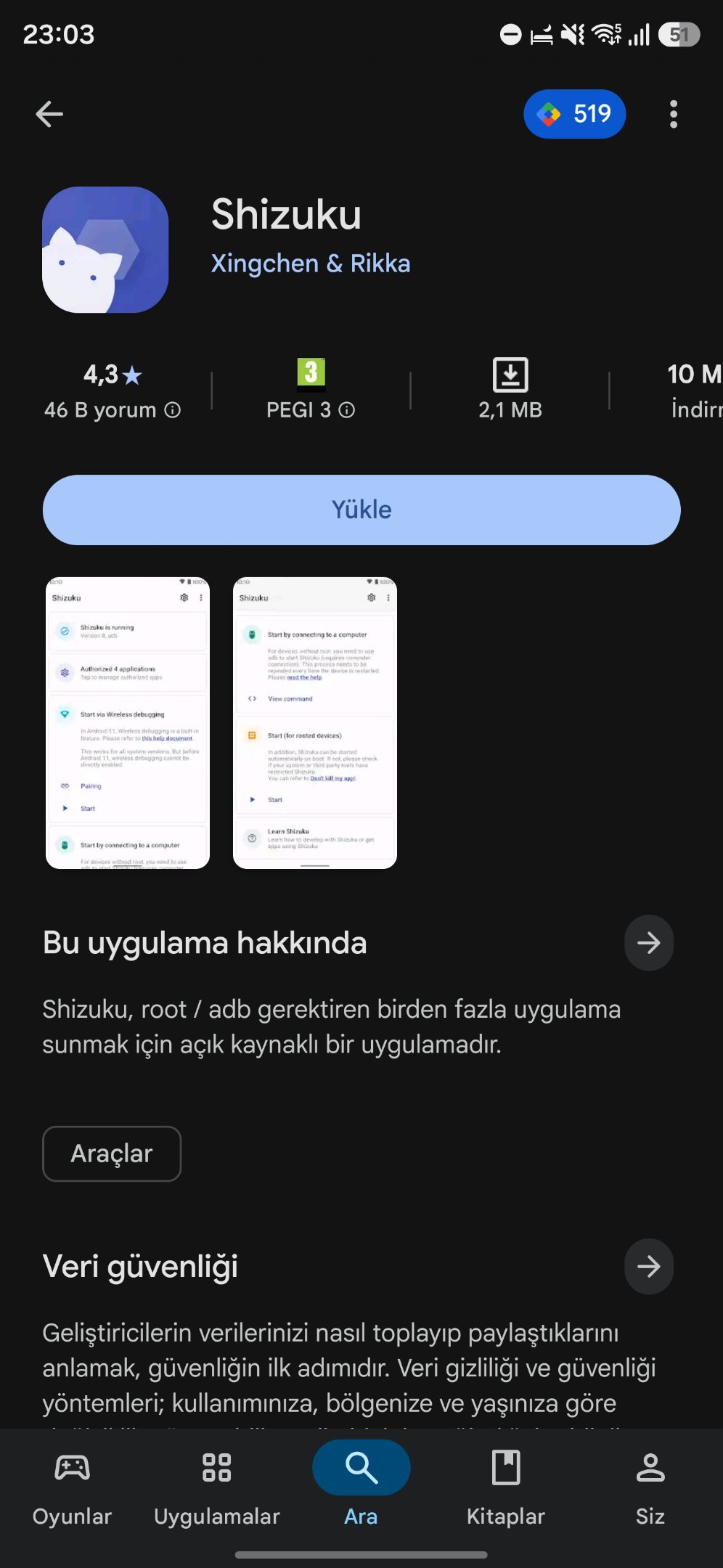This screenshot has width=723, height=1568.
Task: Switch to the Kitaplar tab
Action: (x=506, y=1490)
